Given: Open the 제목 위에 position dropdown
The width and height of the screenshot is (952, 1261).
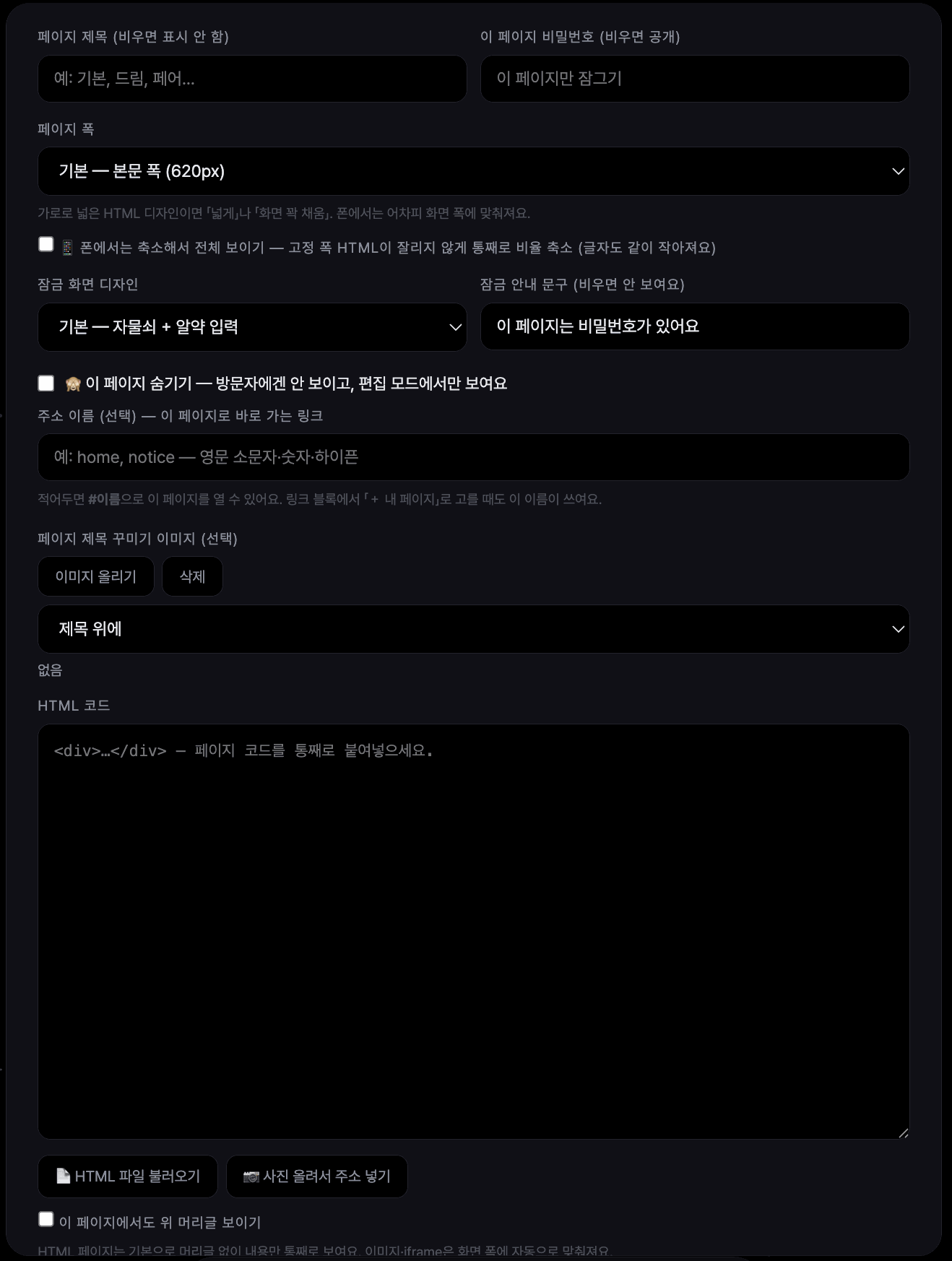Looking at the screenshot, I should tap(473, 629).
